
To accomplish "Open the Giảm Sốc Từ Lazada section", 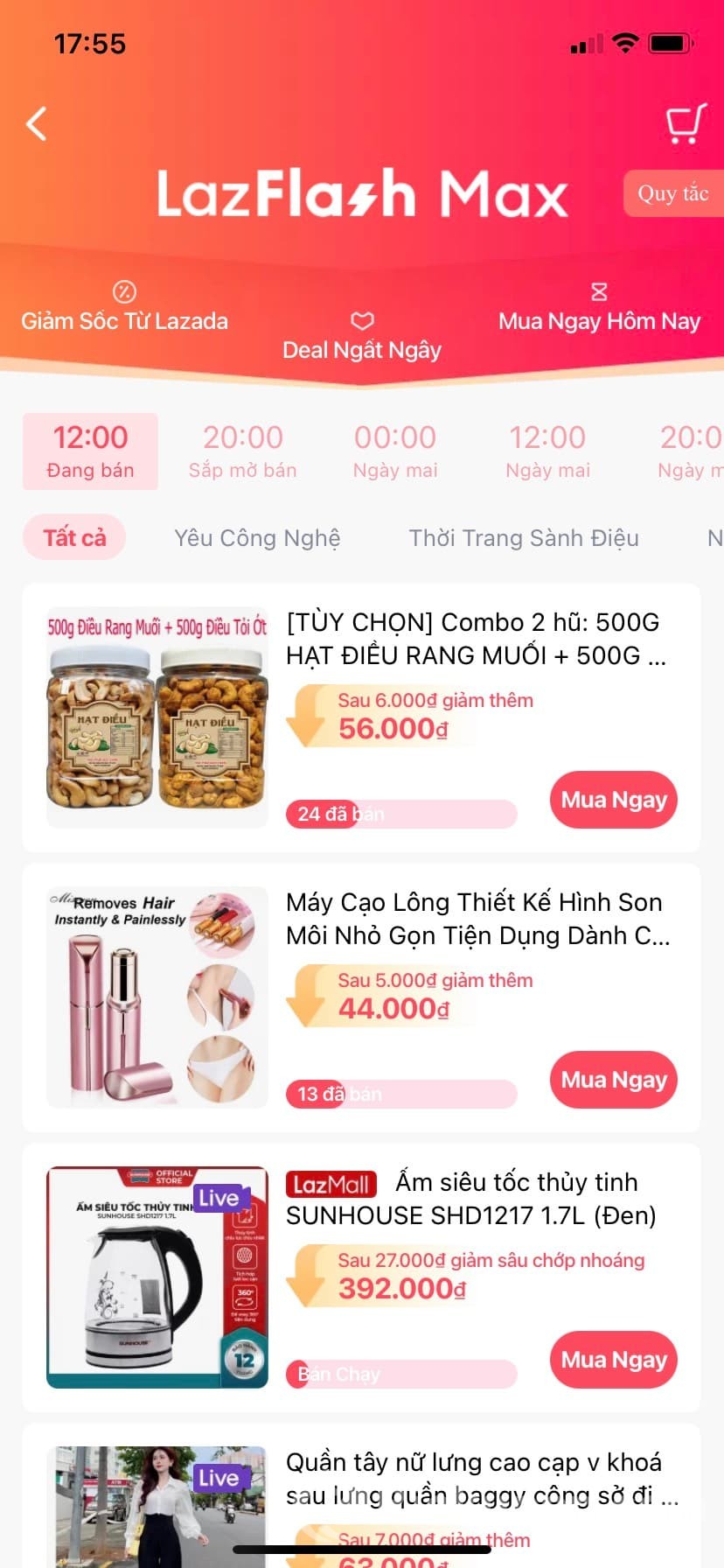I will [124, 307].
